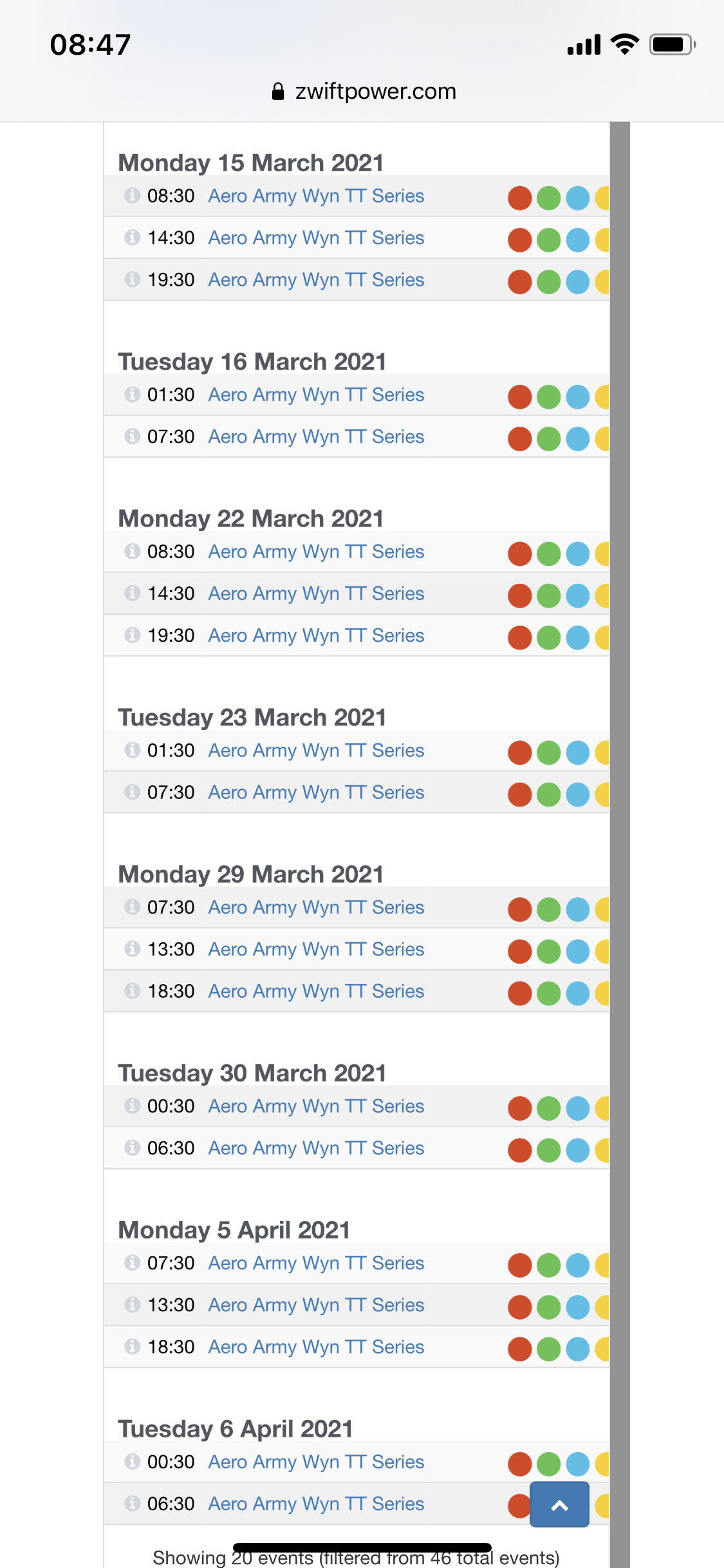Open the 00:30 event on Tuesday 6 April
Viewport: 724px width, 1568px height.
316,1462
